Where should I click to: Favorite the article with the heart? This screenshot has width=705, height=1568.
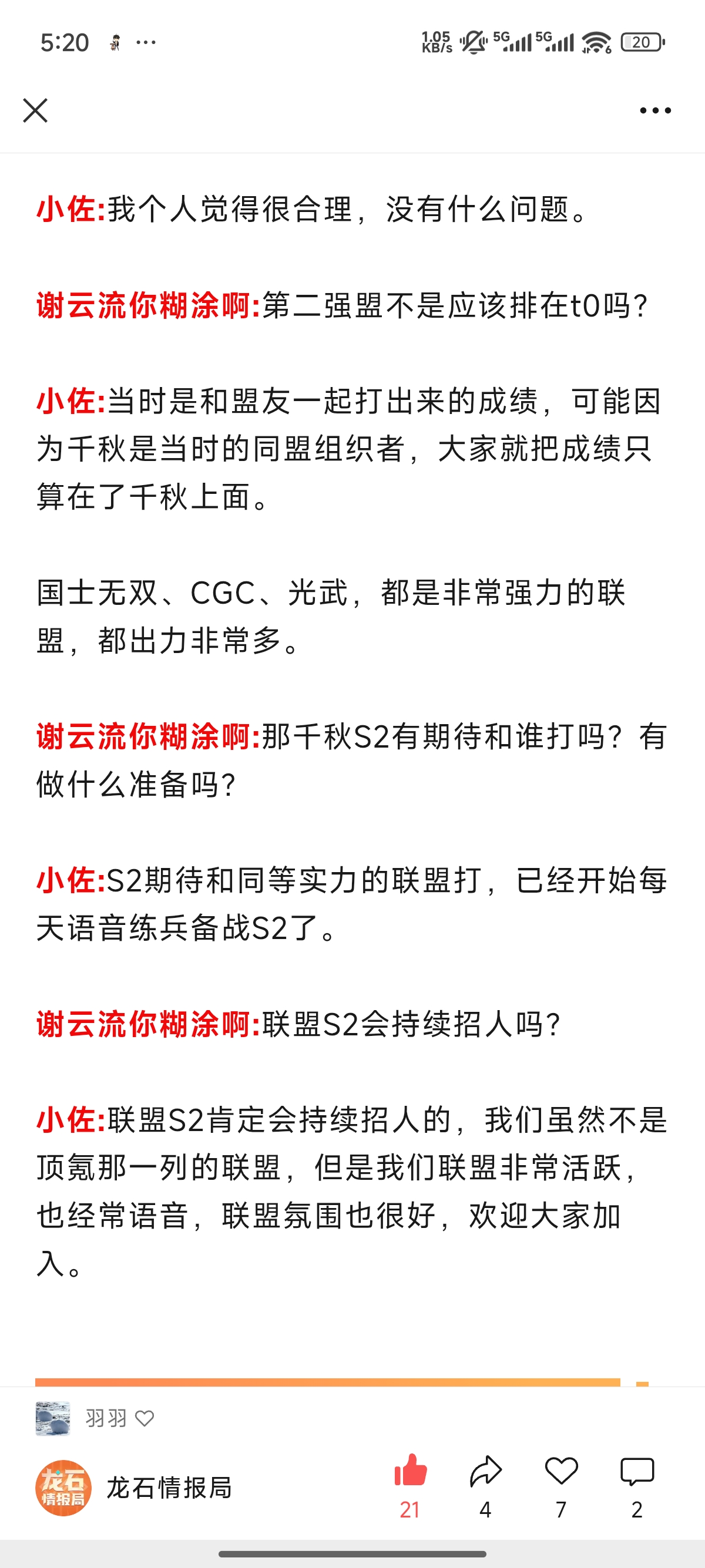560,1472
